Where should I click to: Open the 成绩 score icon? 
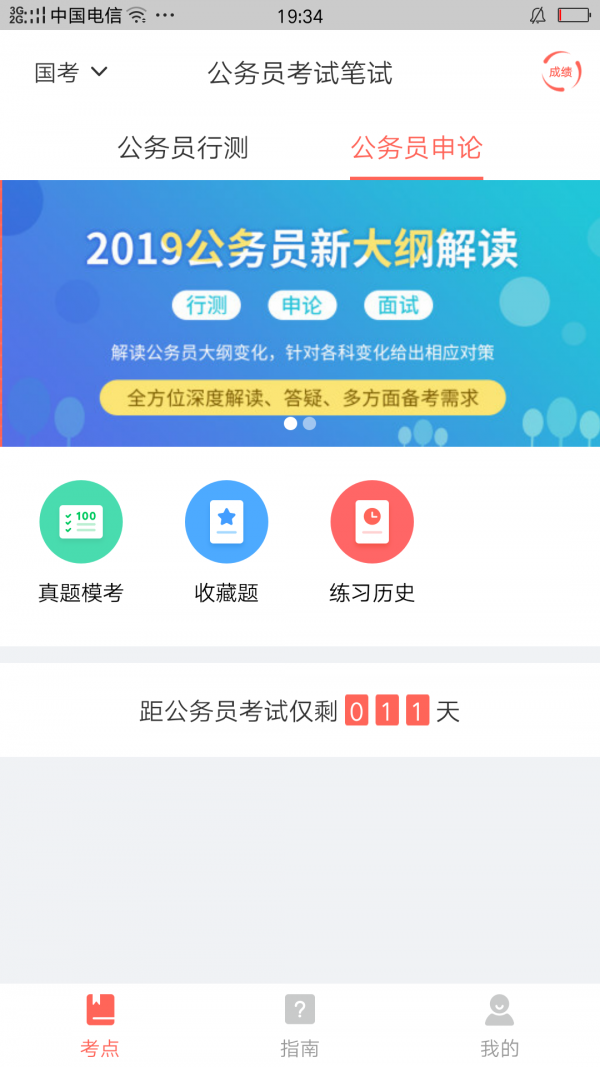point(560,72)
